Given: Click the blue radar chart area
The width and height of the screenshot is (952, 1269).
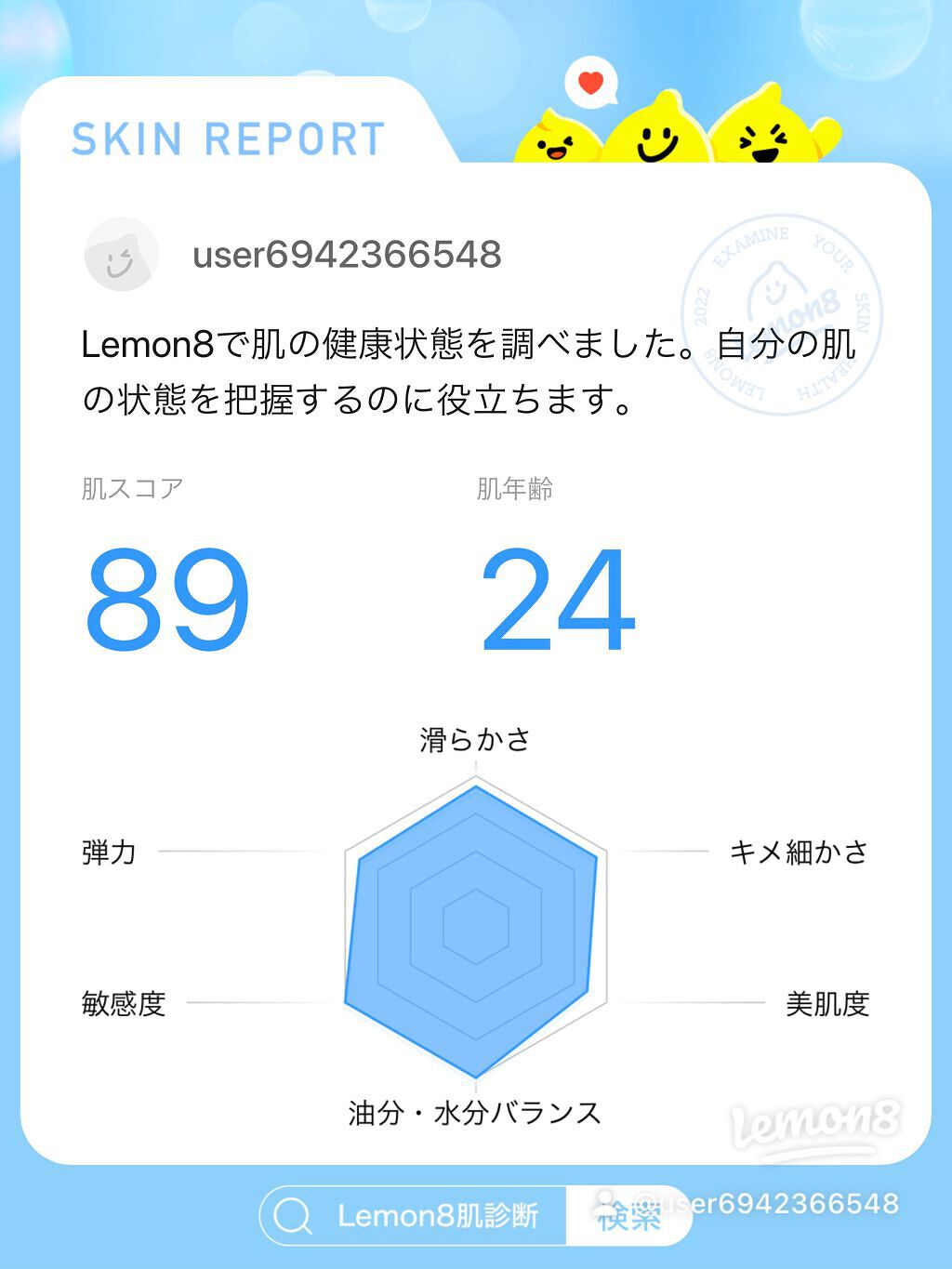Looking at the screenshot, I should click(x=474, y=930).
